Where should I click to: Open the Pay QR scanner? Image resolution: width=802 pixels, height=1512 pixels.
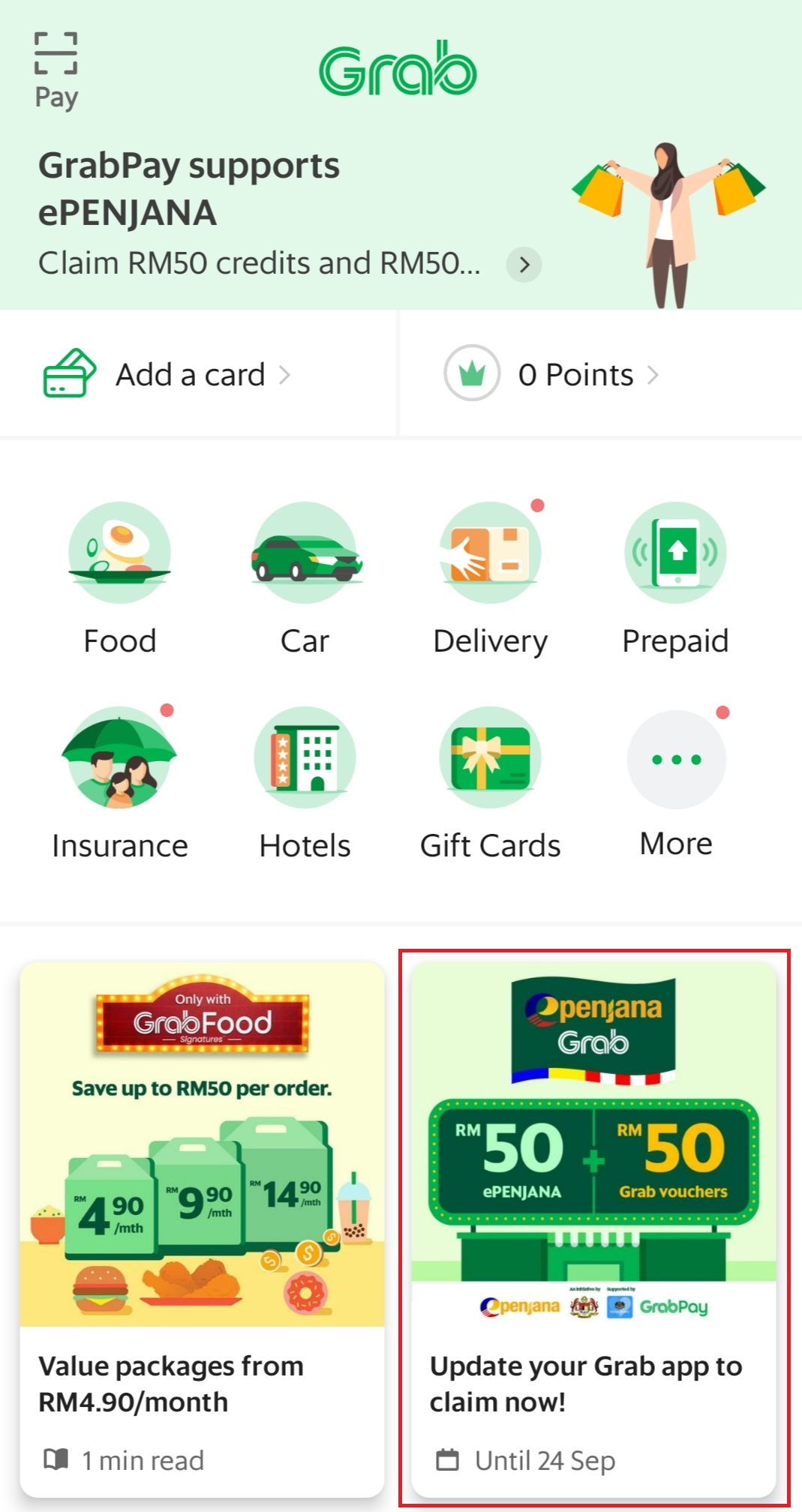point(56,70)
